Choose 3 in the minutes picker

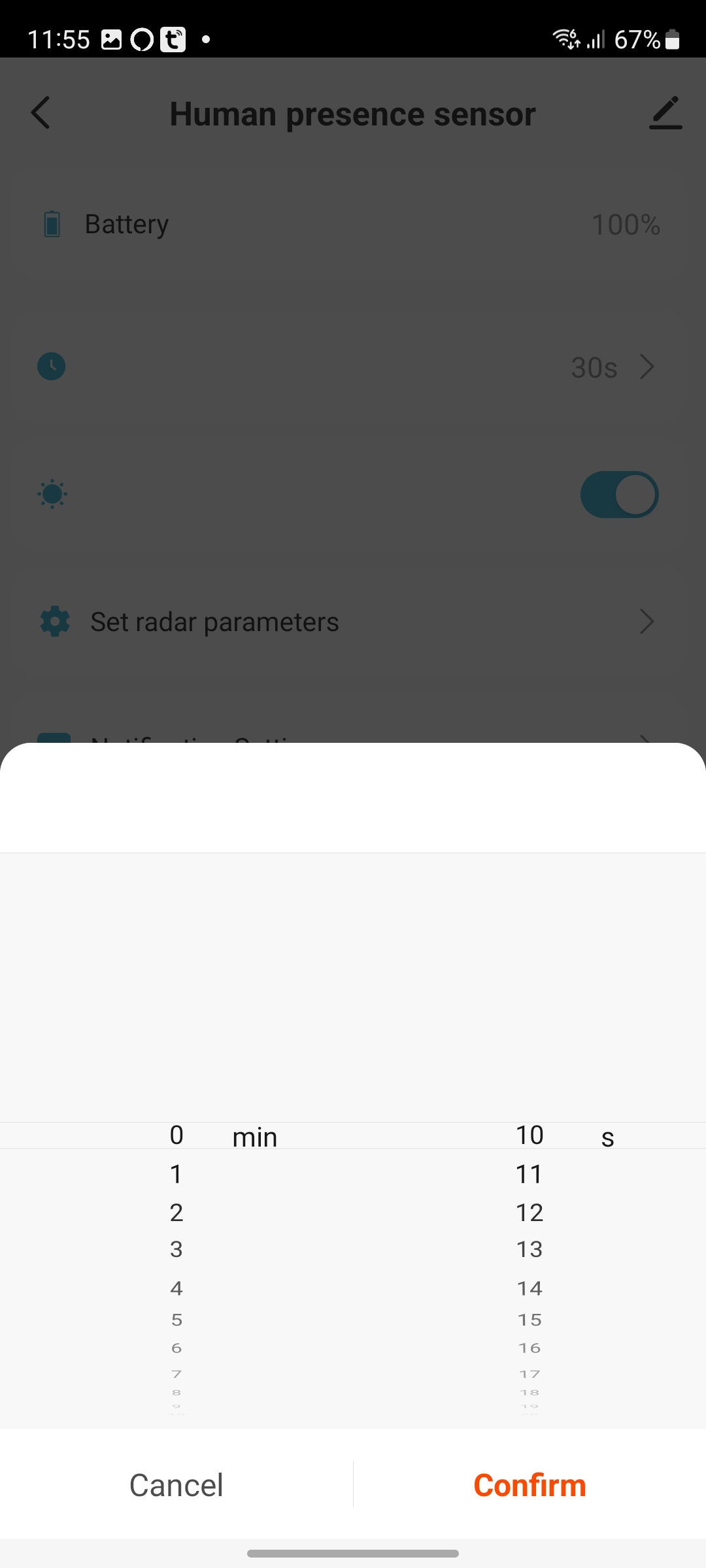pyautogui.click(x=176, y=1249)
